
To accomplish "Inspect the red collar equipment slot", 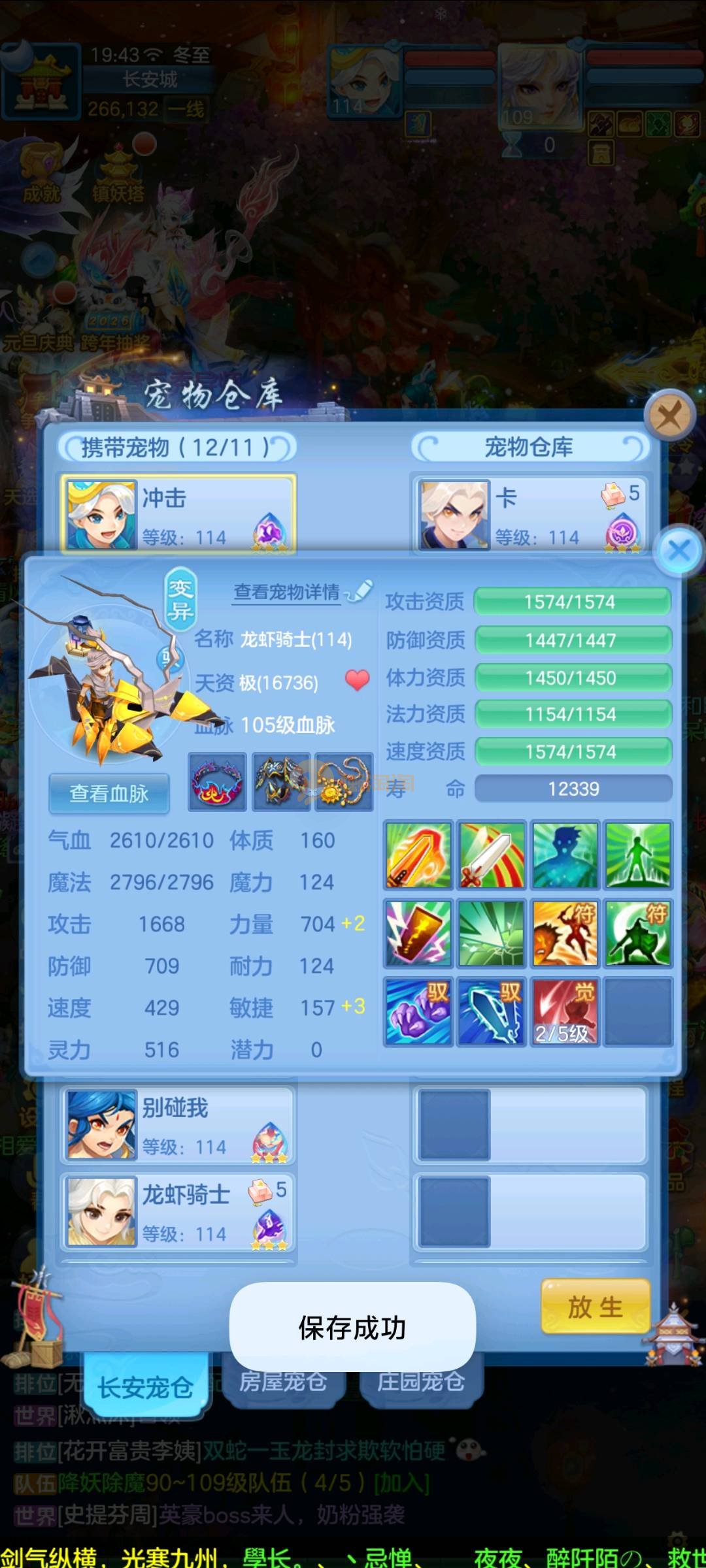I will 217,782.
